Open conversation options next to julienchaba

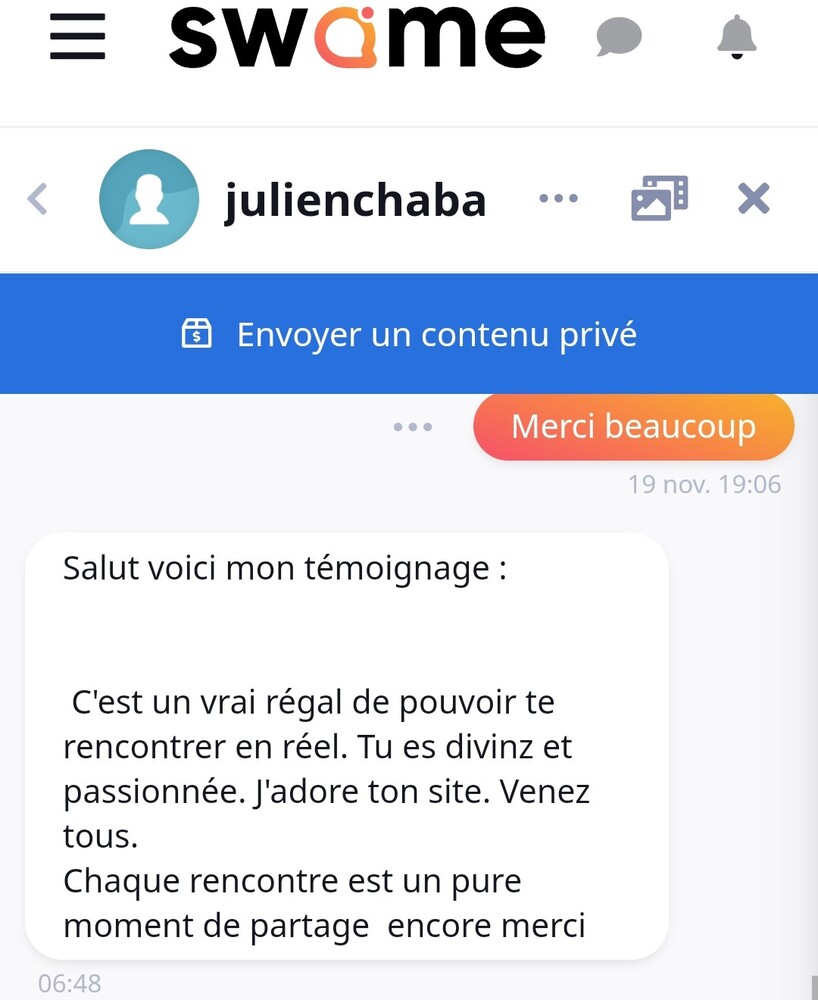pyautogui.click(x=558, y=199)
